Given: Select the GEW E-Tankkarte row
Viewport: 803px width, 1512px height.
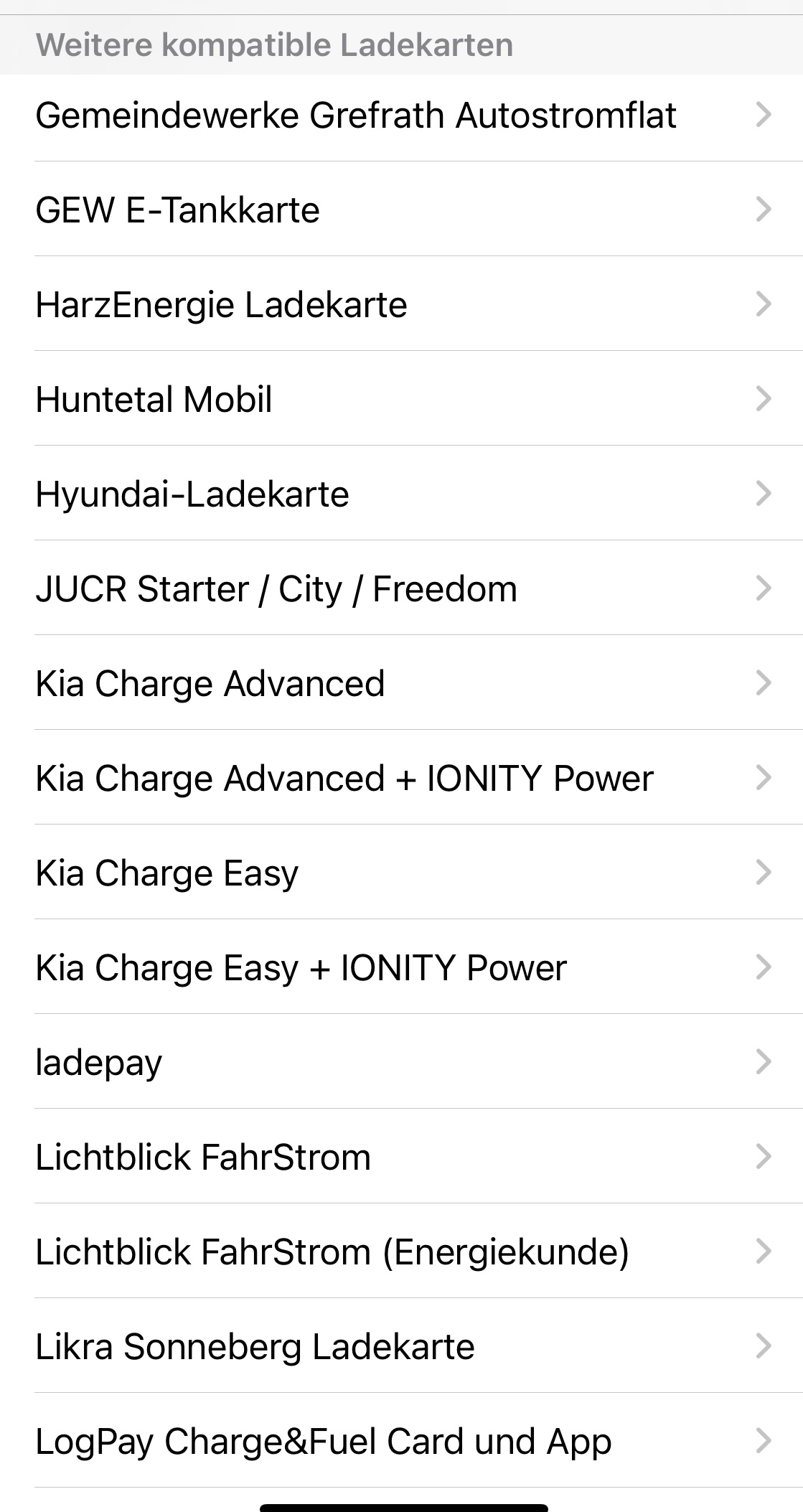Looking at the screenshot, I should (401, 210).
